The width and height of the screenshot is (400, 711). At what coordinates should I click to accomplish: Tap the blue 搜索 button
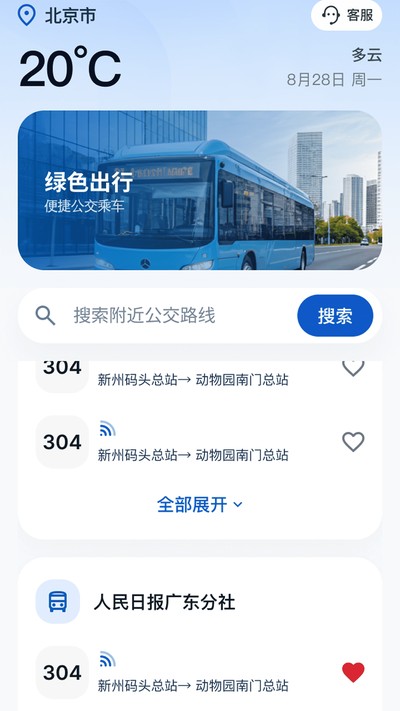[335, 316]
